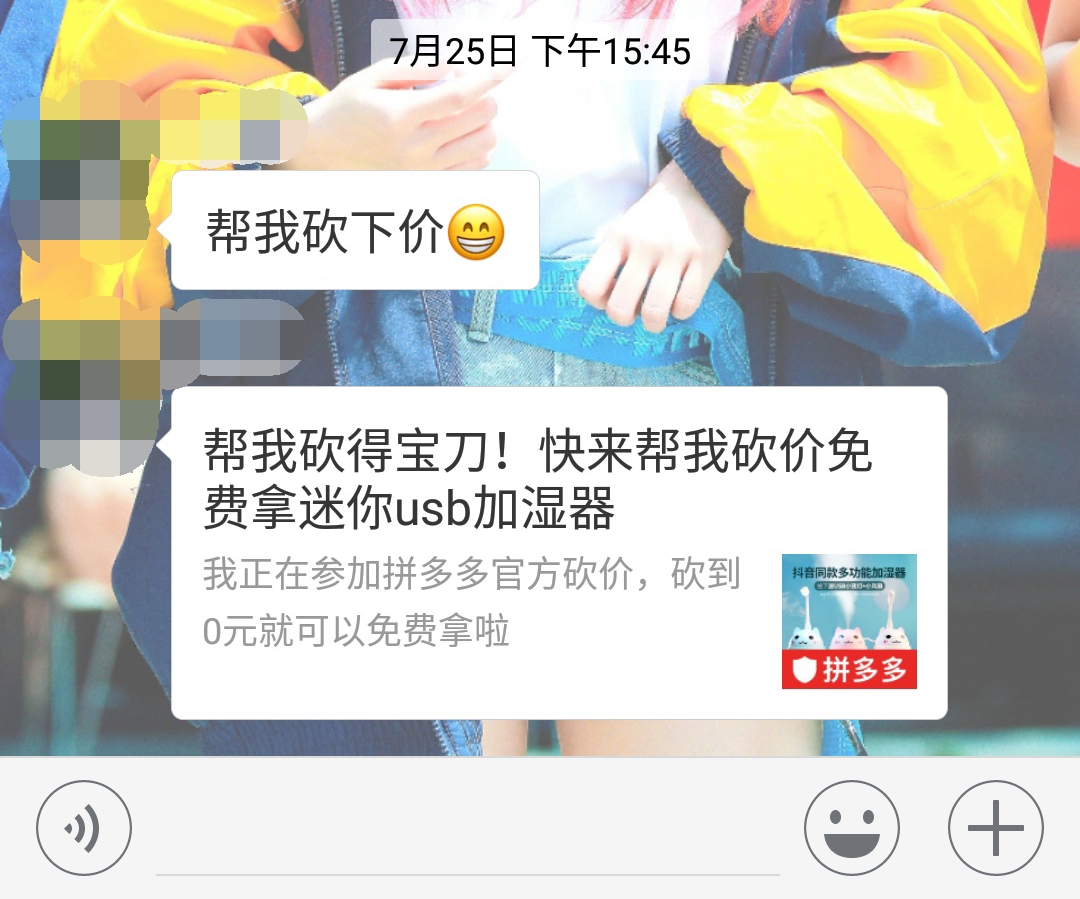Screen dimensions: 1080x899
Task: Open the emoji picker
Action: pos(851,828)
